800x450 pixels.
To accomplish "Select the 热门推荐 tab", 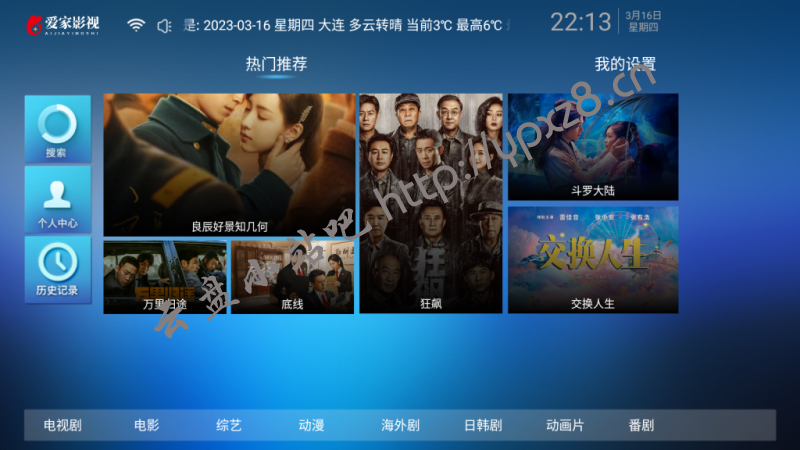I will 276,64.
